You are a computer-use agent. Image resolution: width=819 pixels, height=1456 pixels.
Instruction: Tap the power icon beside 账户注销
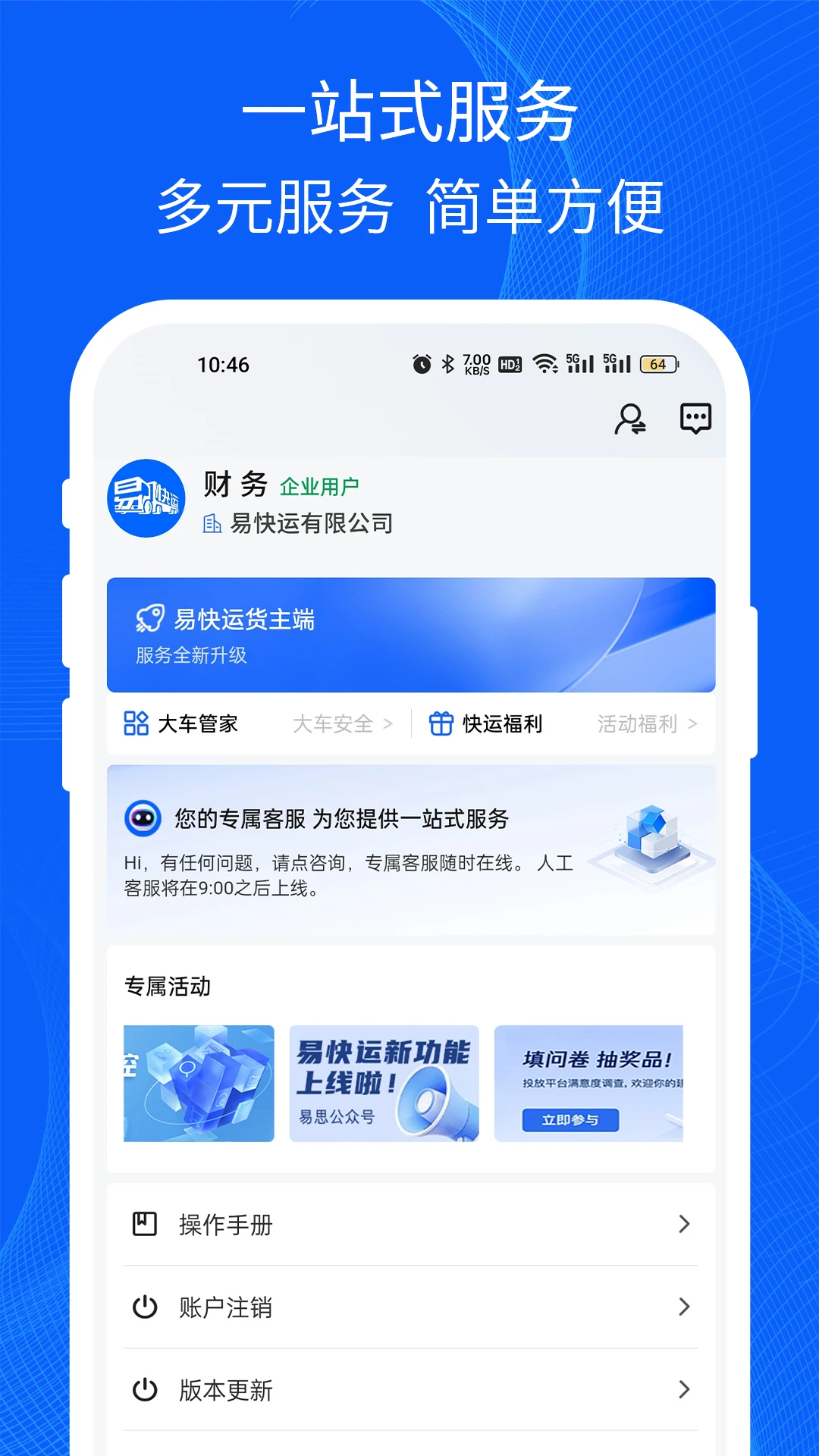144,1307
